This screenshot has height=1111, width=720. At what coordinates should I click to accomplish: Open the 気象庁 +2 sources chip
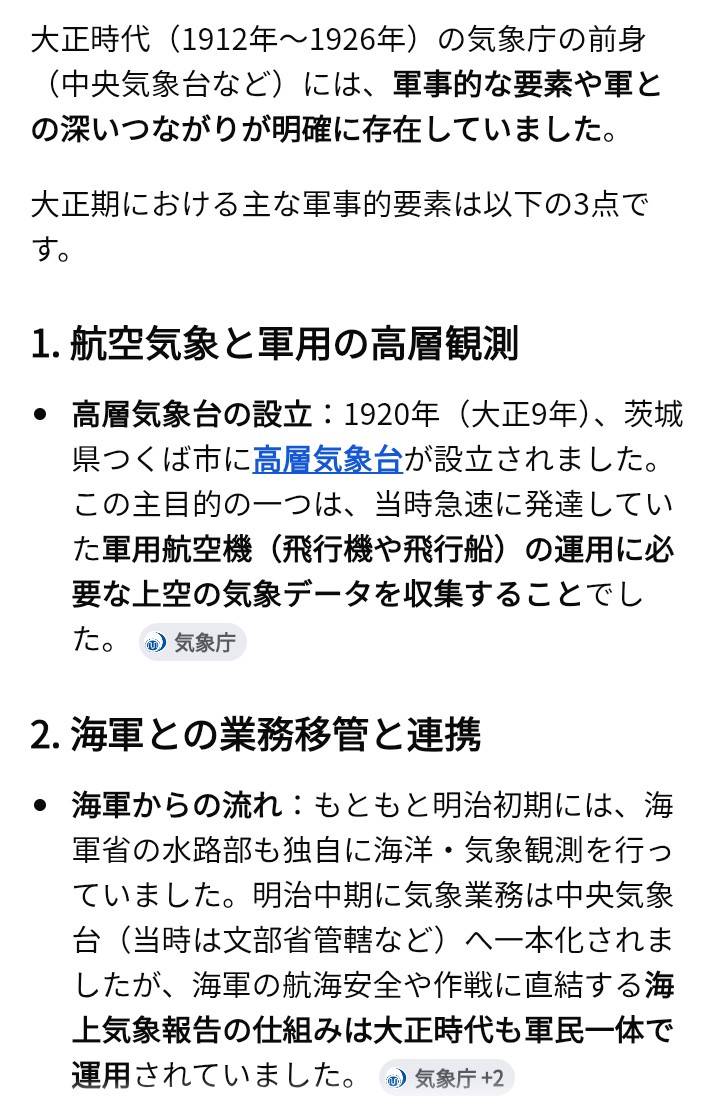[x=446, y=1078]
